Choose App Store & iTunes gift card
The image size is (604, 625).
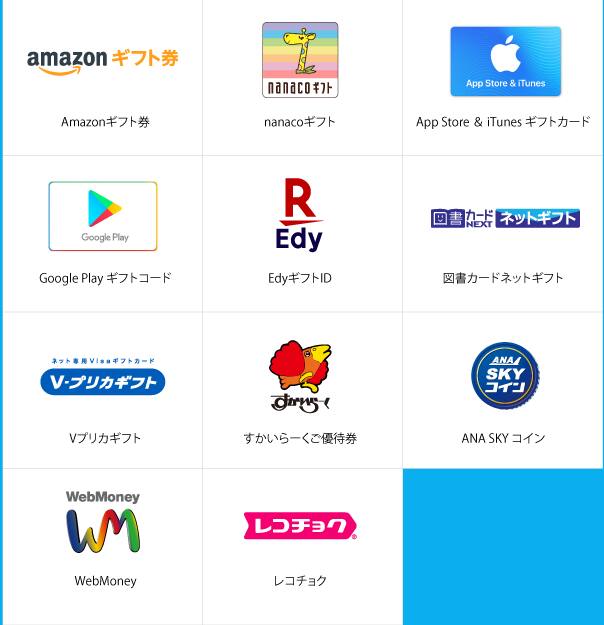[503, 78]
